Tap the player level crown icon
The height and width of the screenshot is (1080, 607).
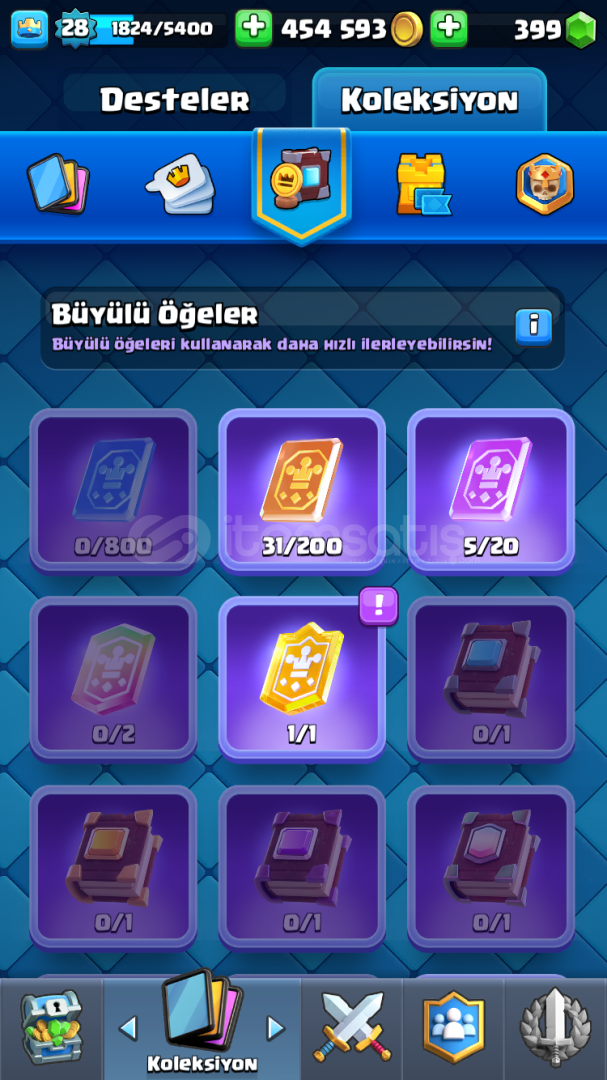point(30,30)
